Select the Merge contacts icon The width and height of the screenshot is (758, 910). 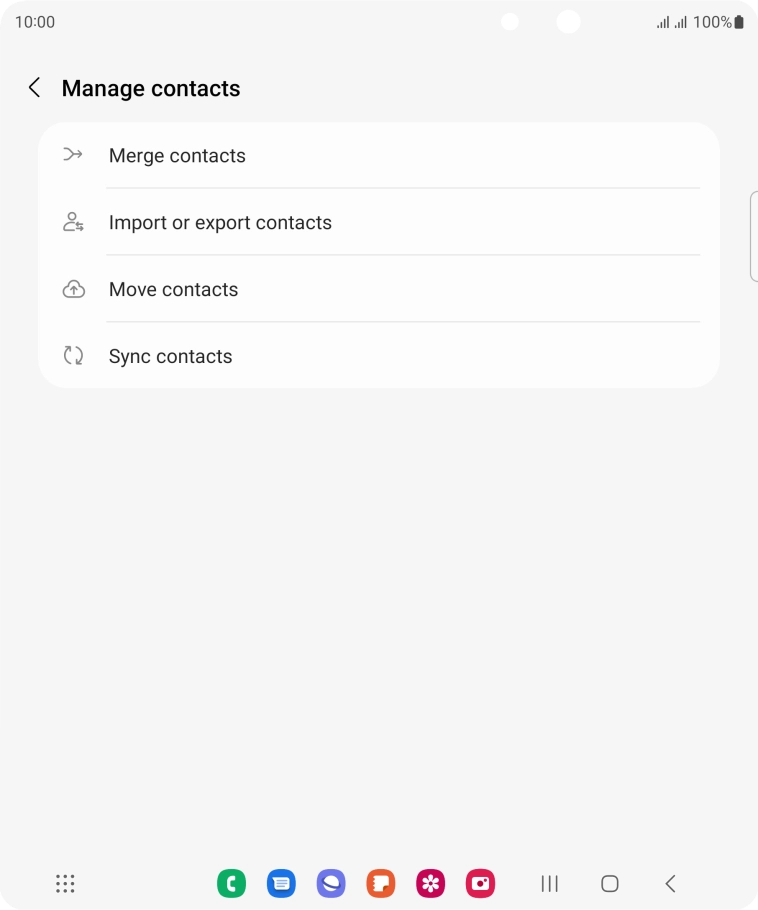coord(73,155)
